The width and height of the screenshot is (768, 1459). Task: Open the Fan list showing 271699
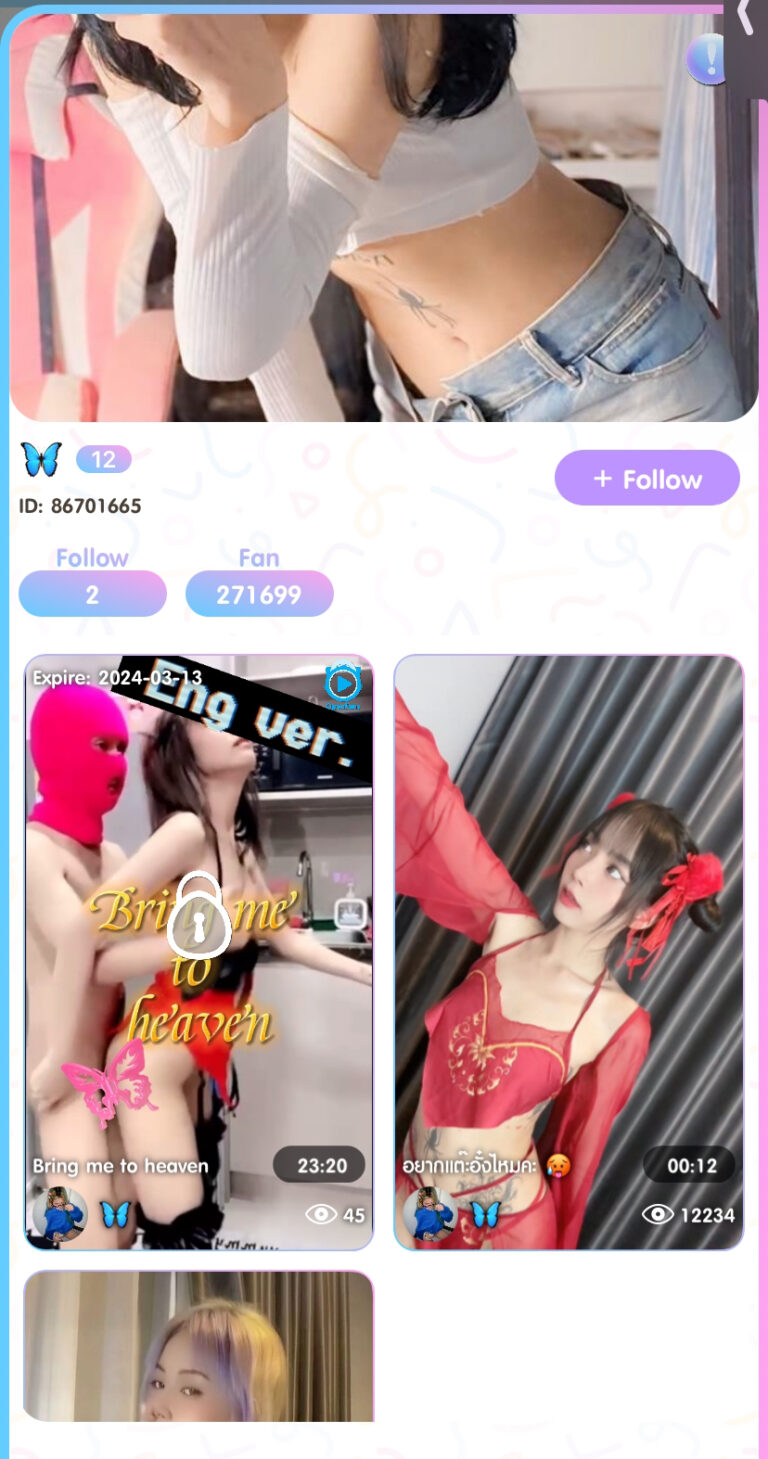[x=259, y=594]
